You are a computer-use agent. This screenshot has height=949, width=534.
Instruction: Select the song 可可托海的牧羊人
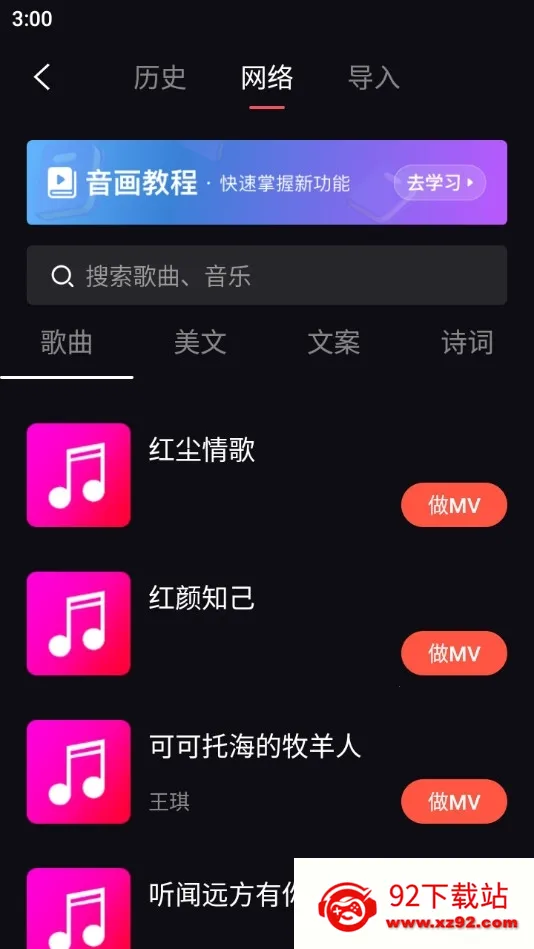pos(267,772)
